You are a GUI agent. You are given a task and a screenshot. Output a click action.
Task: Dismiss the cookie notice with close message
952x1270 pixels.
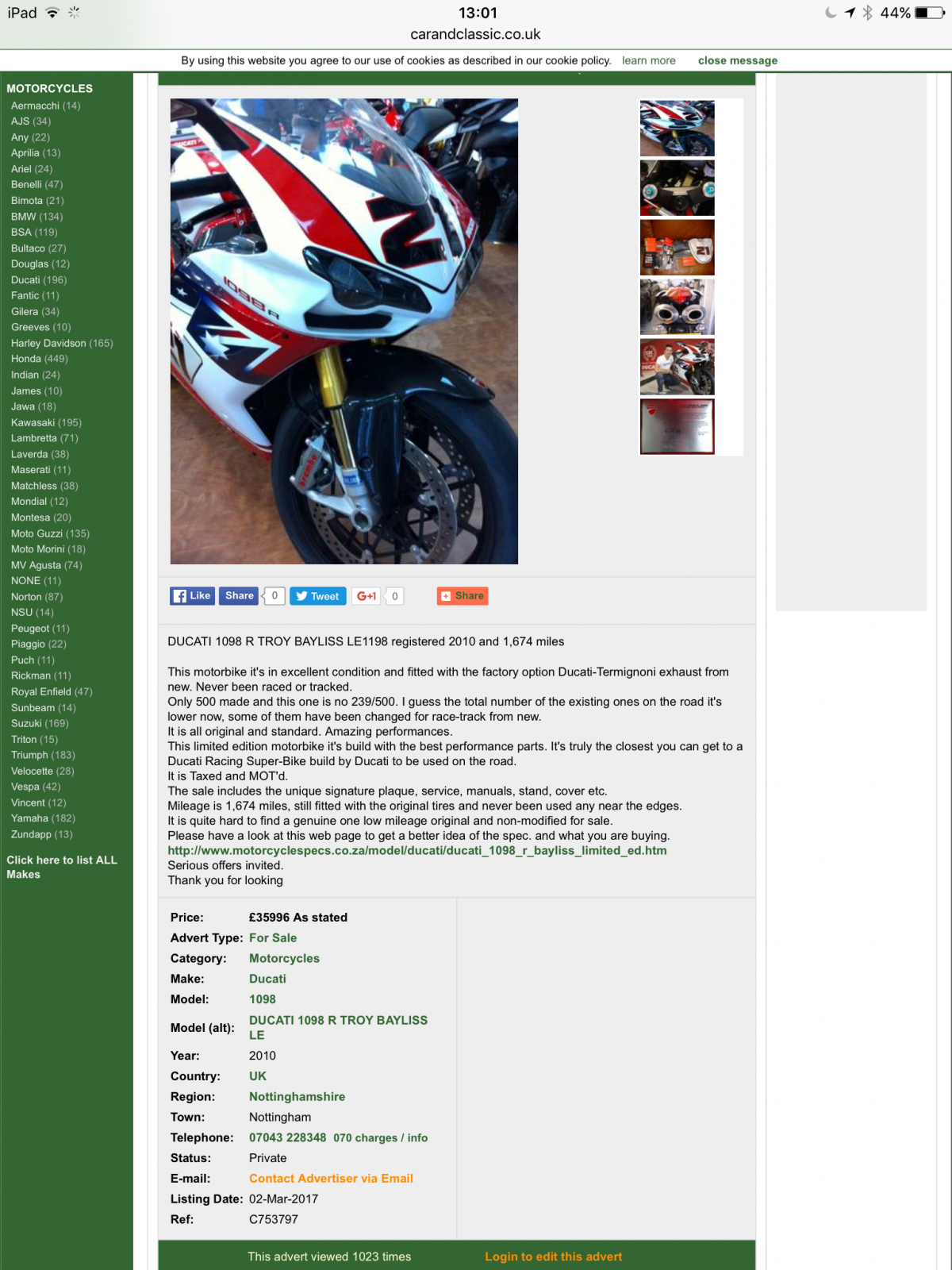(x=737, y=60)
